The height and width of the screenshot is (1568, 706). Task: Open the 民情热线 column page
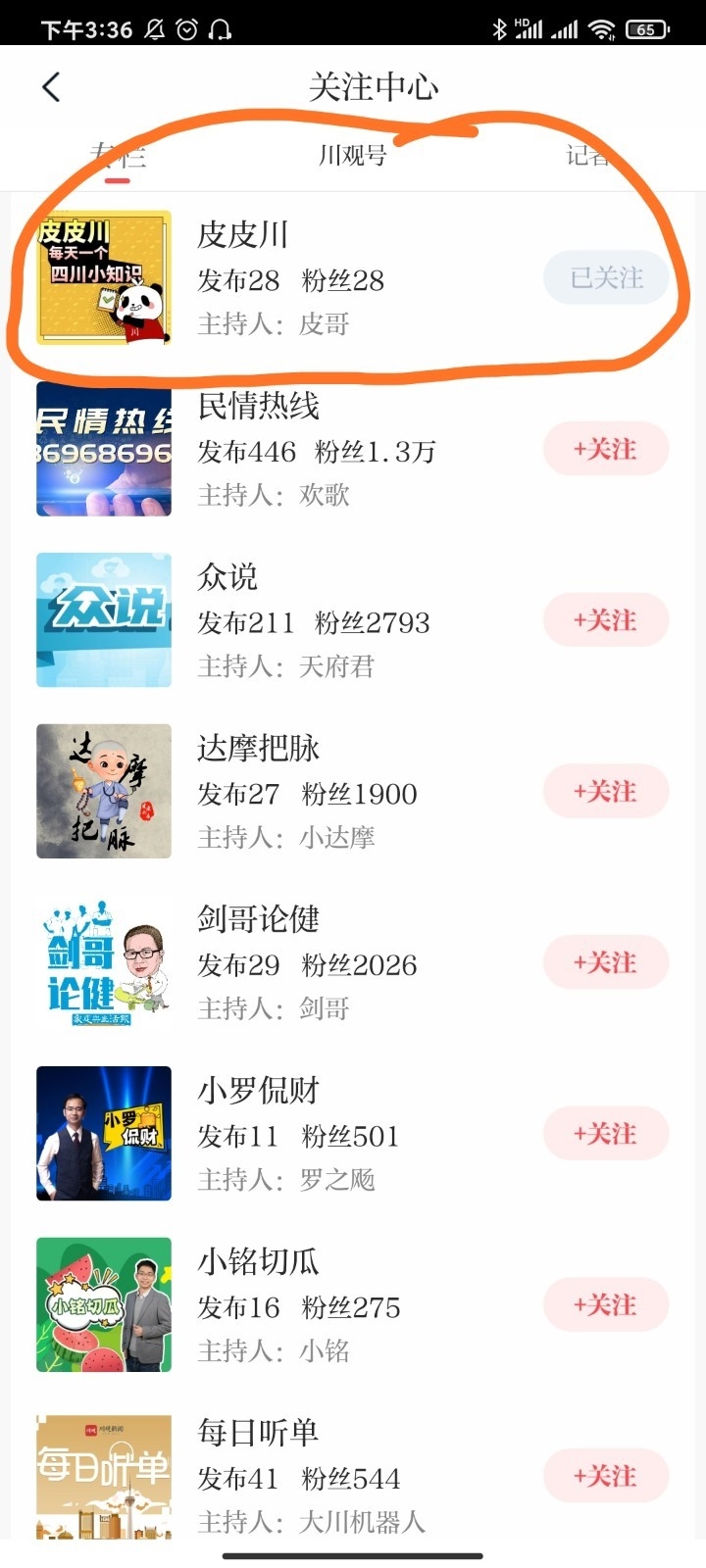[259, 406]
